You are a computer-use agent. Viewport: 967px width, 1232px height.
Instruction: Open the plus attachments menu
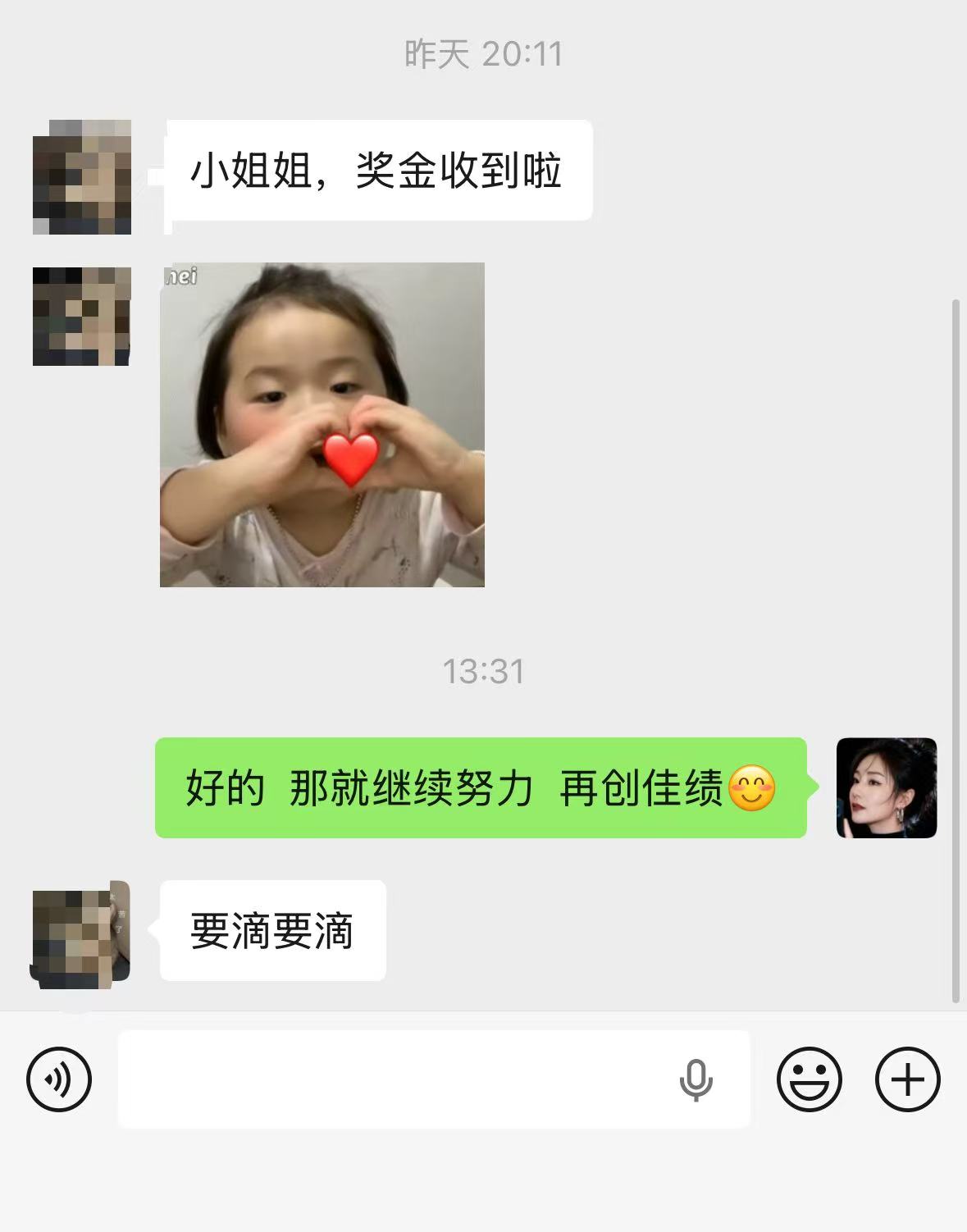[x=907, y=1079]
